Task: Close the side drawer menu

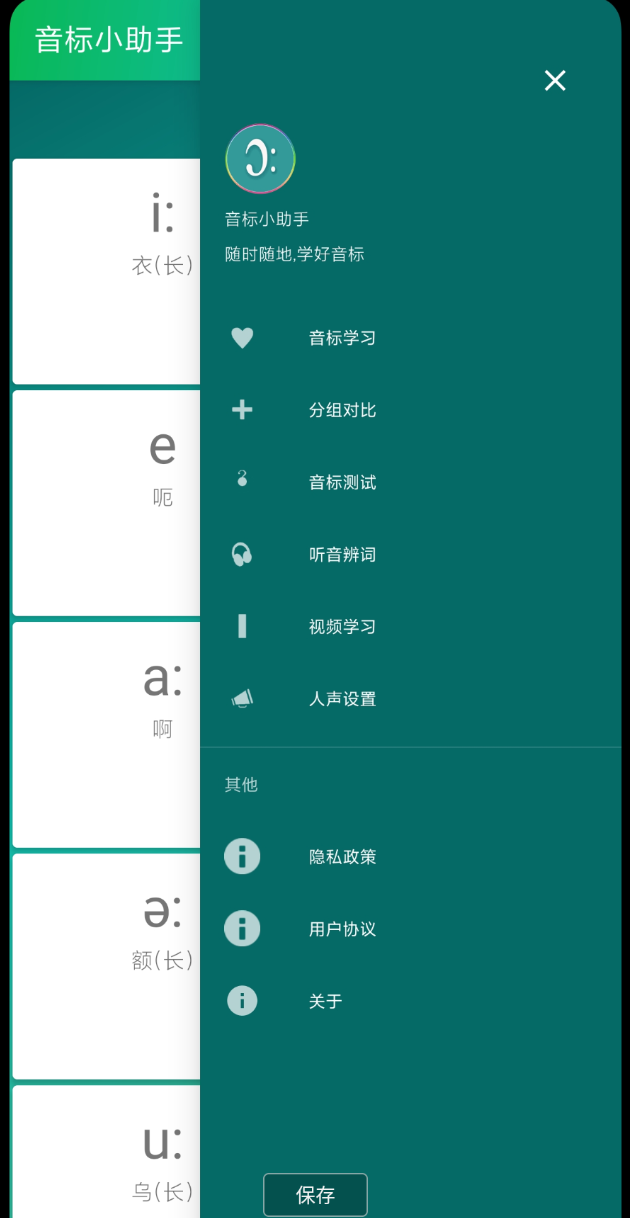Action: [555, 81]
